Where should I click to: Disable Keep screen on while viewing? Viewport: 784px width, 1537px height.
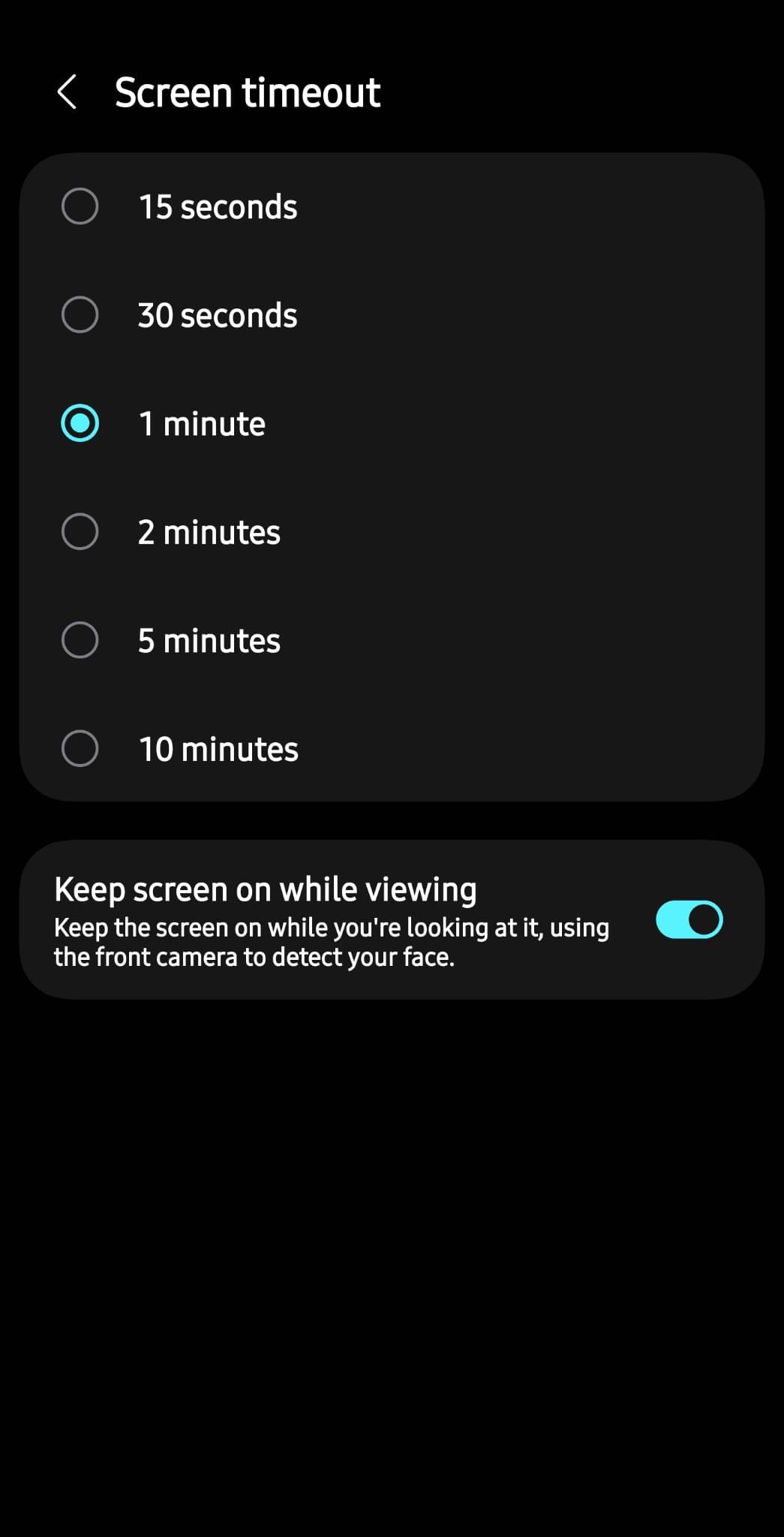(x=689, y=919)
